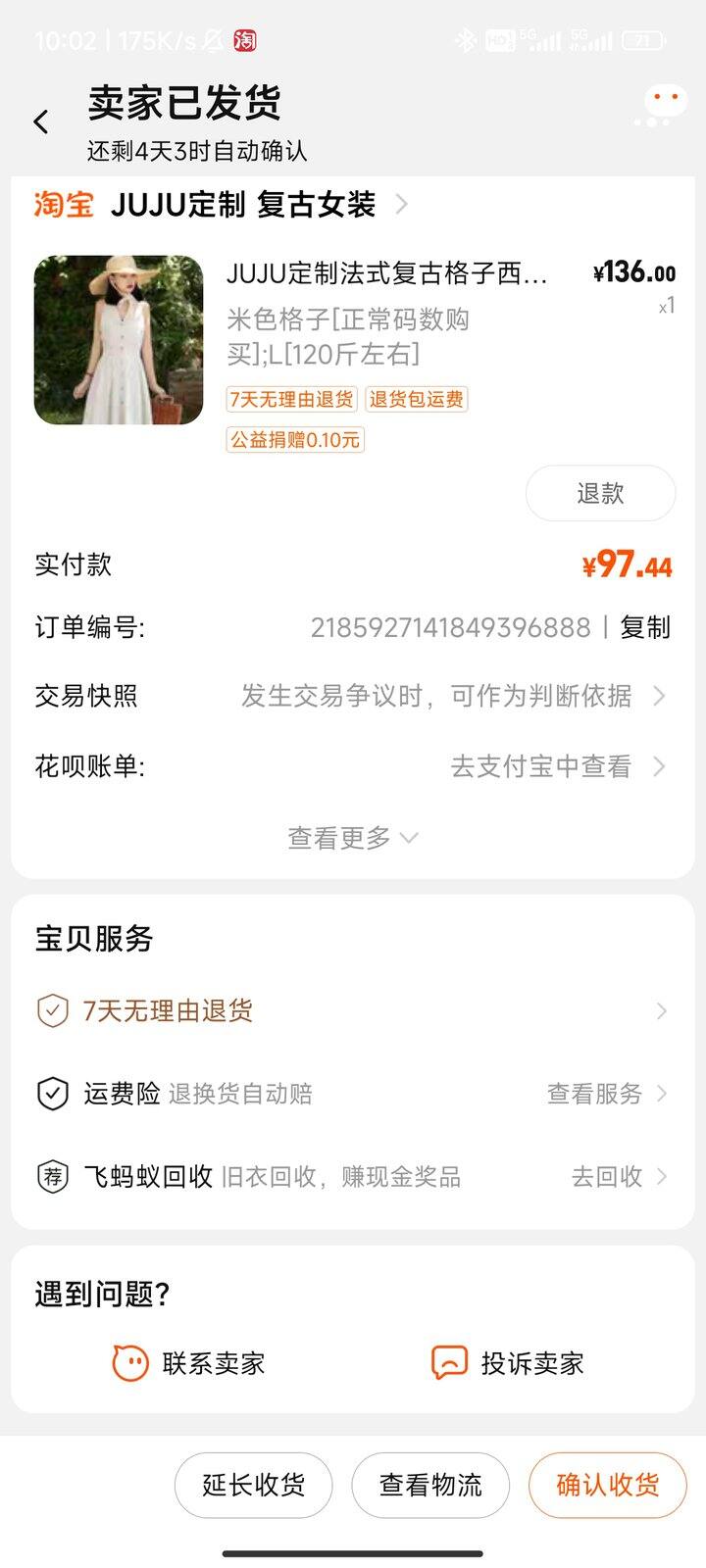Tap 延长收货 to extend receipt time
This screenshot has height=1568, width=706.
point(254,1485)
